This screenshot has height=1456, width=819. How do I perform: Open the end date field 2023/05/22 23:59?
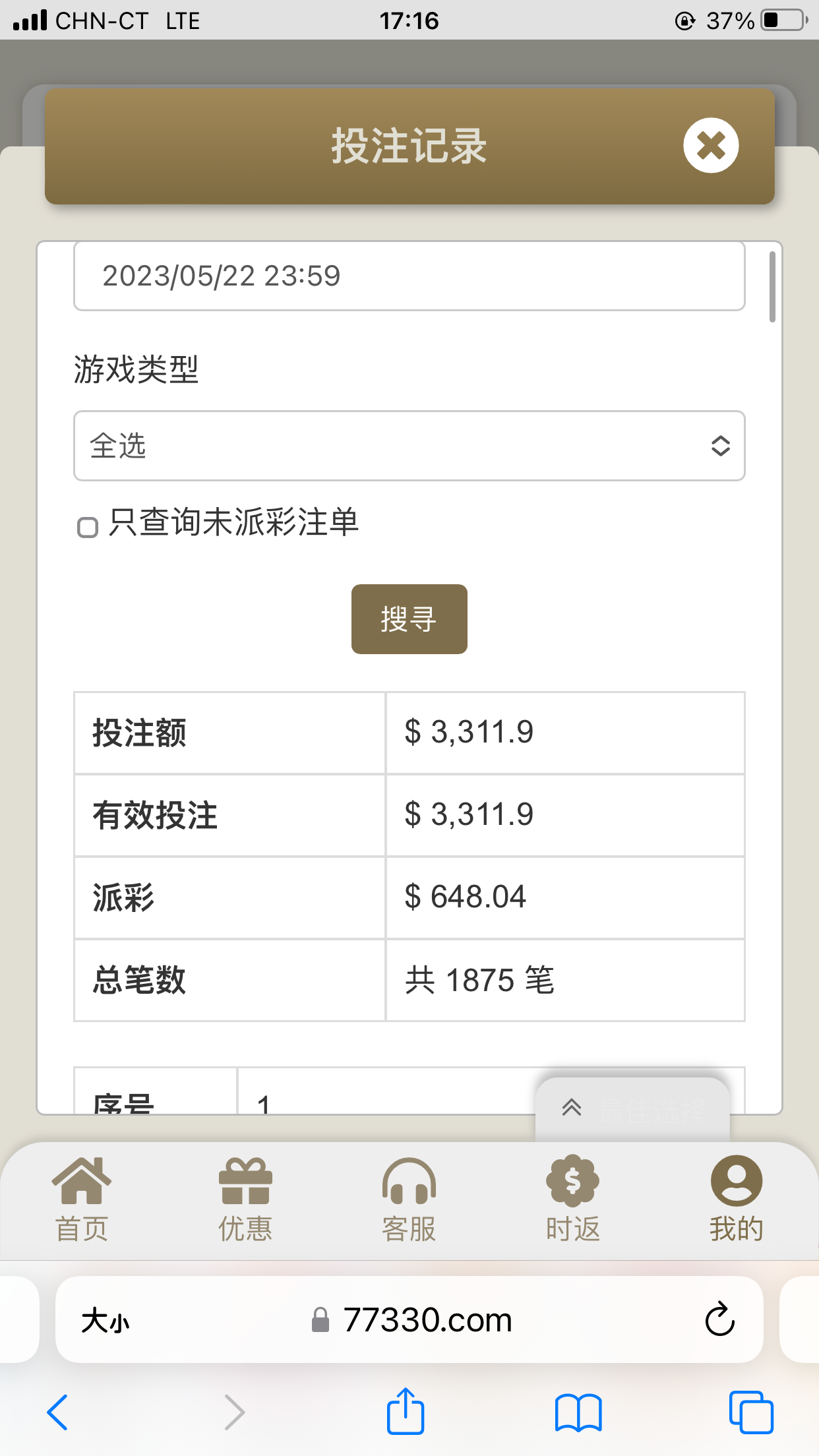click(409, 276)
